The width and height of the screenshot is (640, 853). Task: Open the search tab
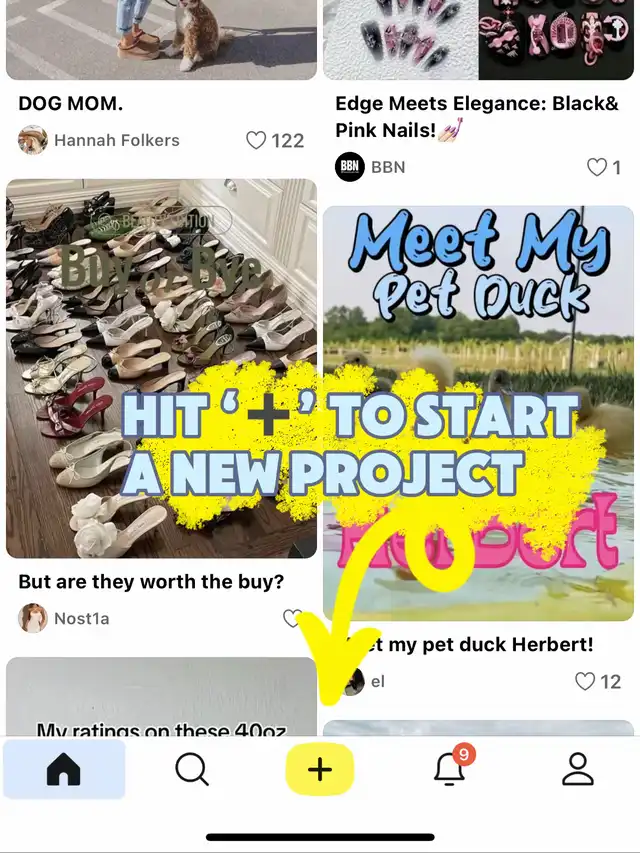191,769
